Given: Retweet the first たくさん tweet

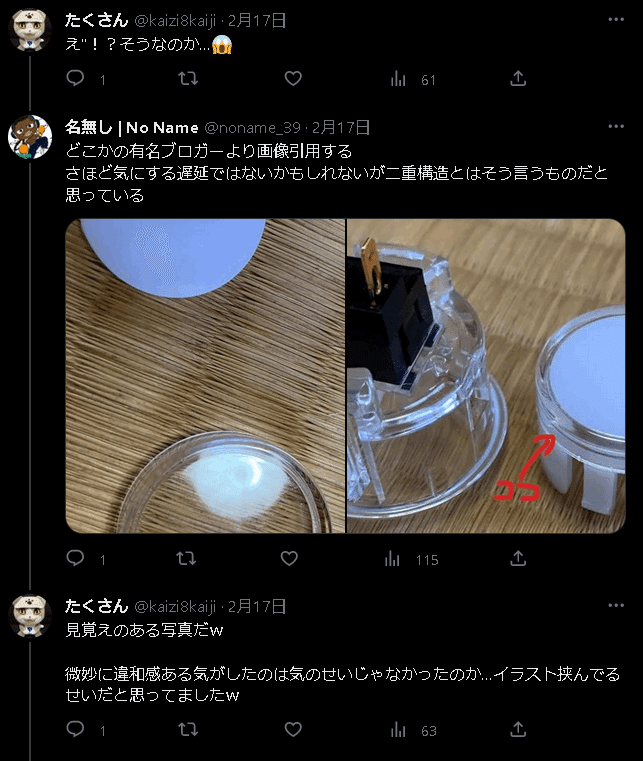Looking at the screenshot, I should 186,79.
